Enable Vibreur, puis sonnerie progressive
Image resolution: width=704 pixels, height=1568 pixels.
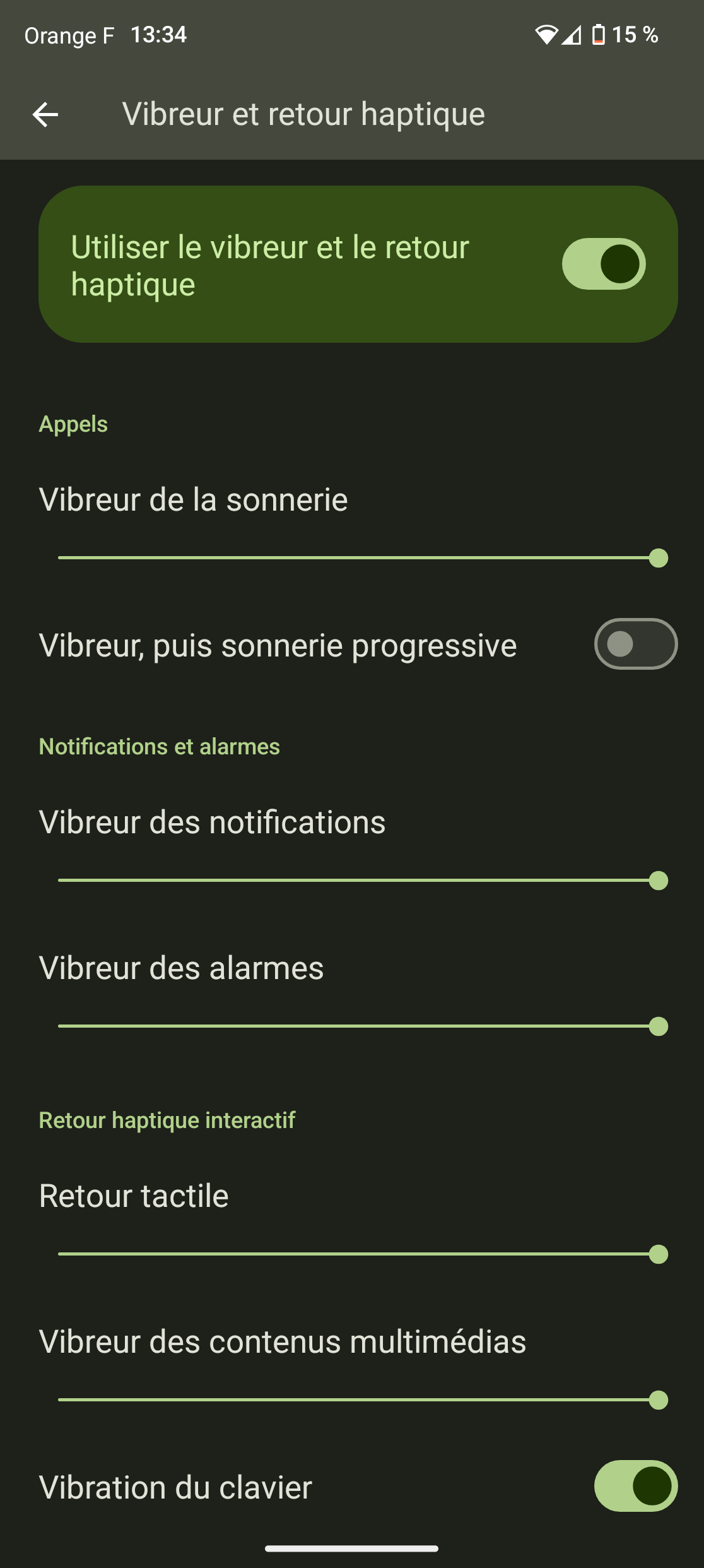[x=636, y=644]
